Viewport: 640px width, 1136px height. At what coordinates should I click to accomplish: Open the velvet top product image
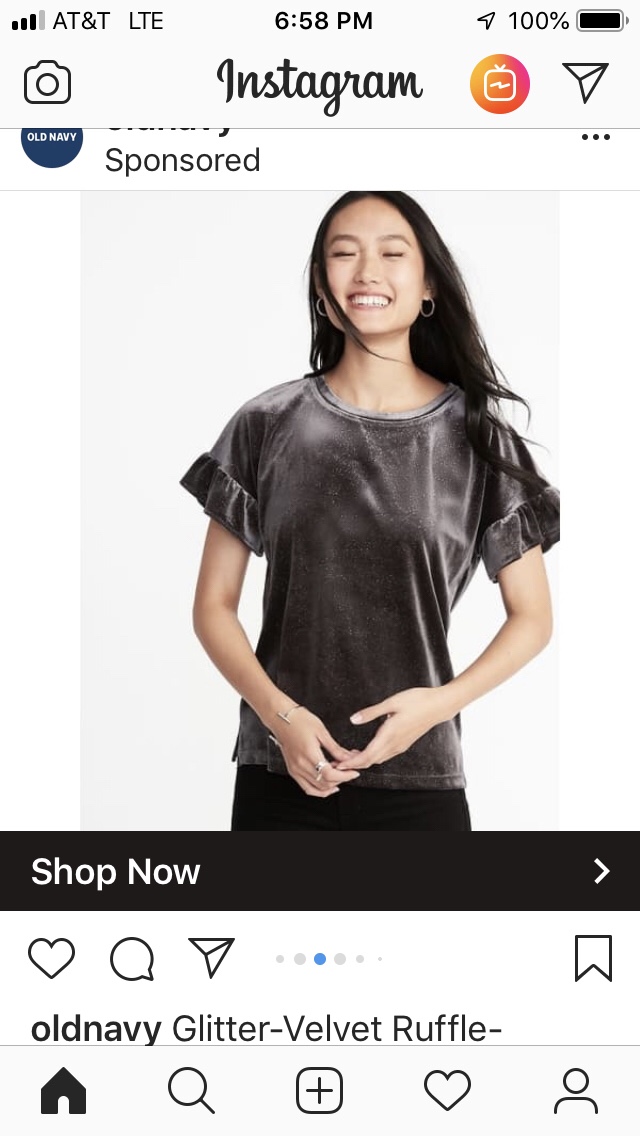320,510
